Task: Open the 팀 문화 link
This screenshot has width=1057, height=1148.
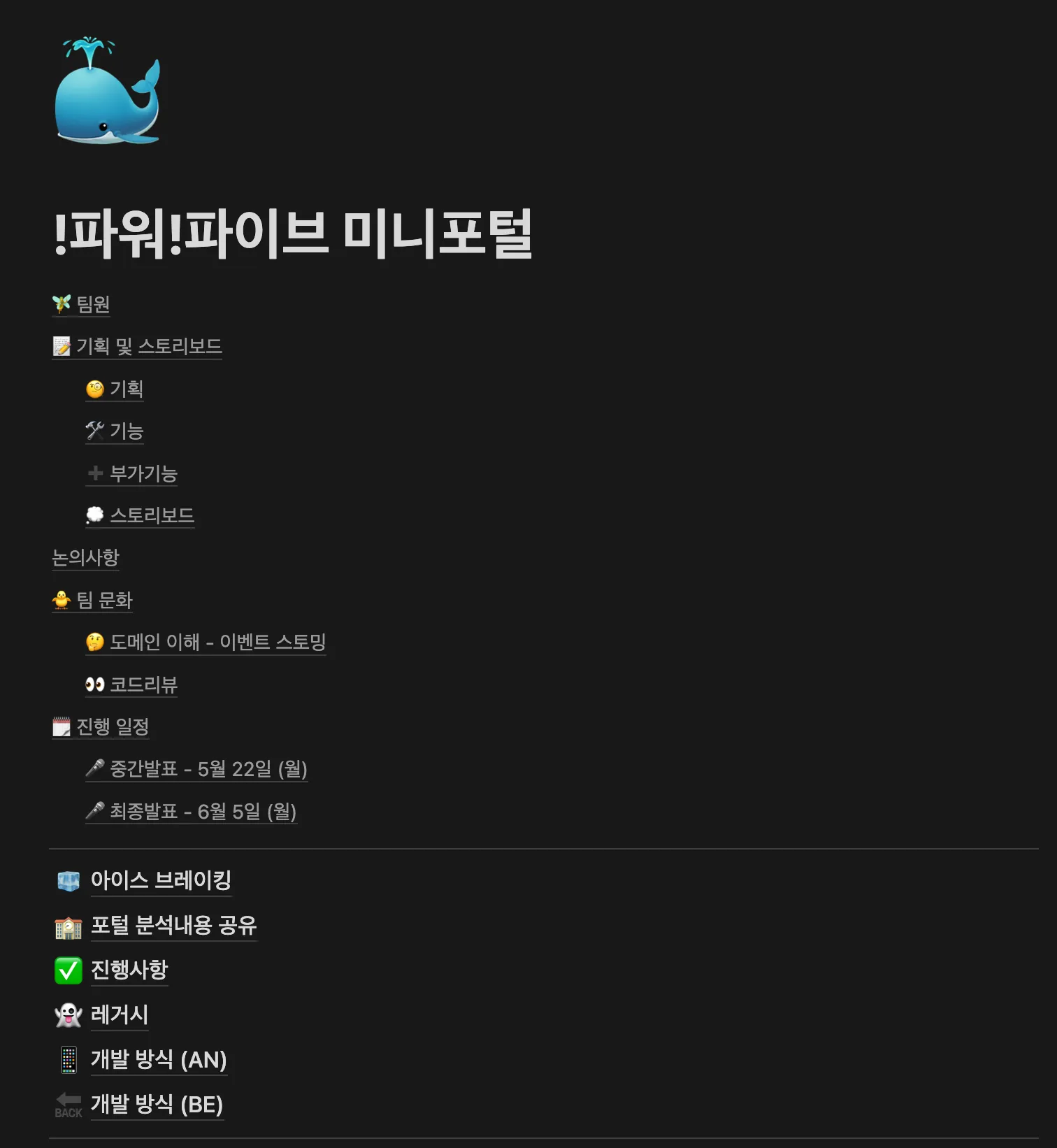Action: pyautogui.click(x=103, y=600)
